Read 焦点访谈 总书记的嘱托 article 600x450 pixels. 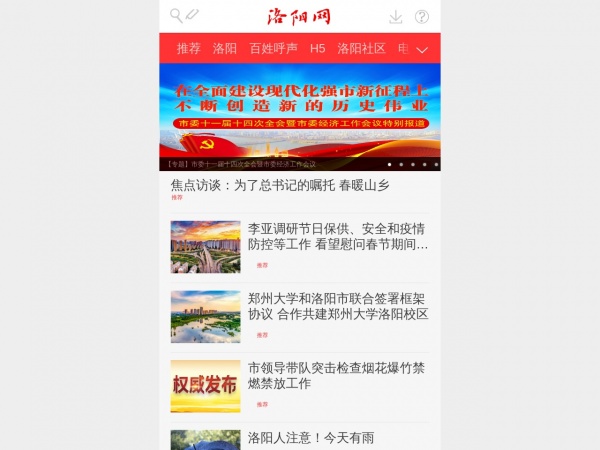(x=280, y=185)
